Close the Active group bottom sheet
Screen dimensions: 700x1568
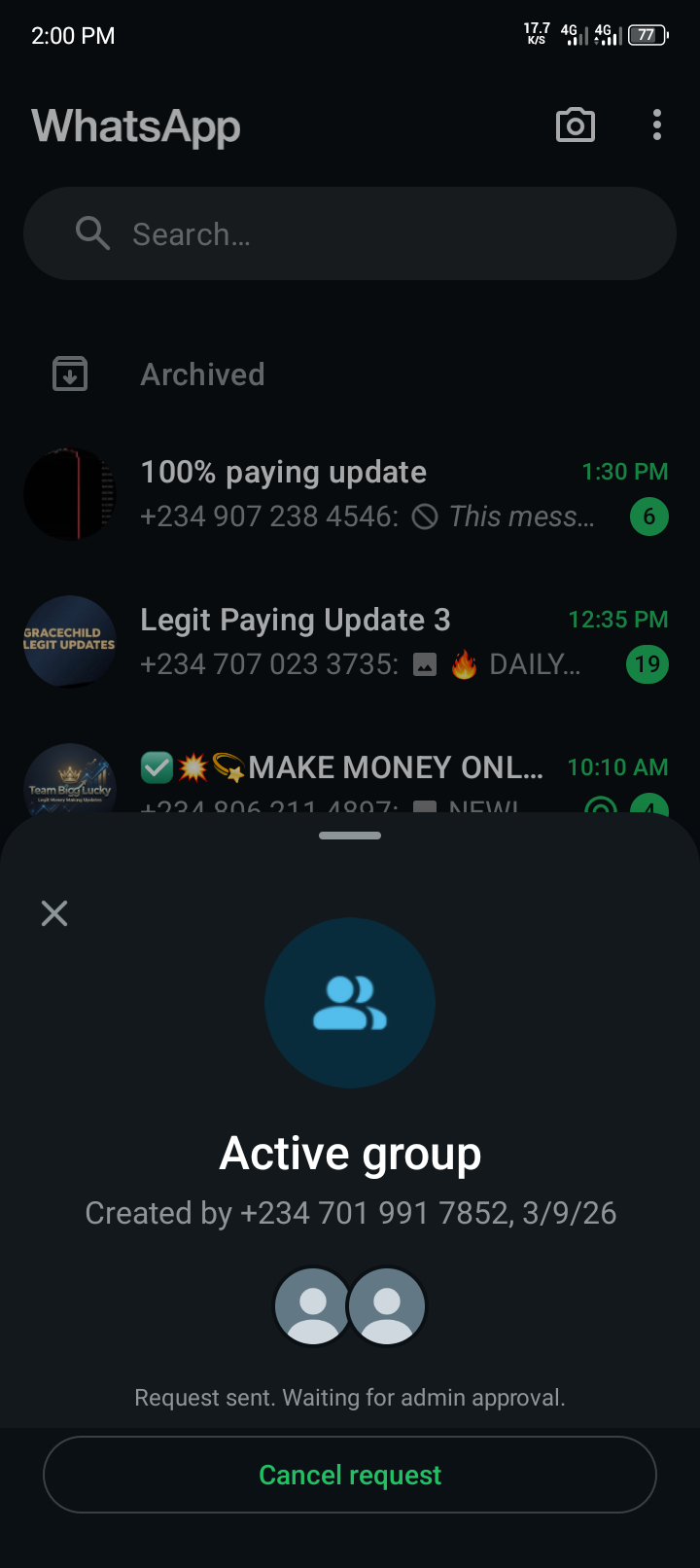[x=54, y=912]
